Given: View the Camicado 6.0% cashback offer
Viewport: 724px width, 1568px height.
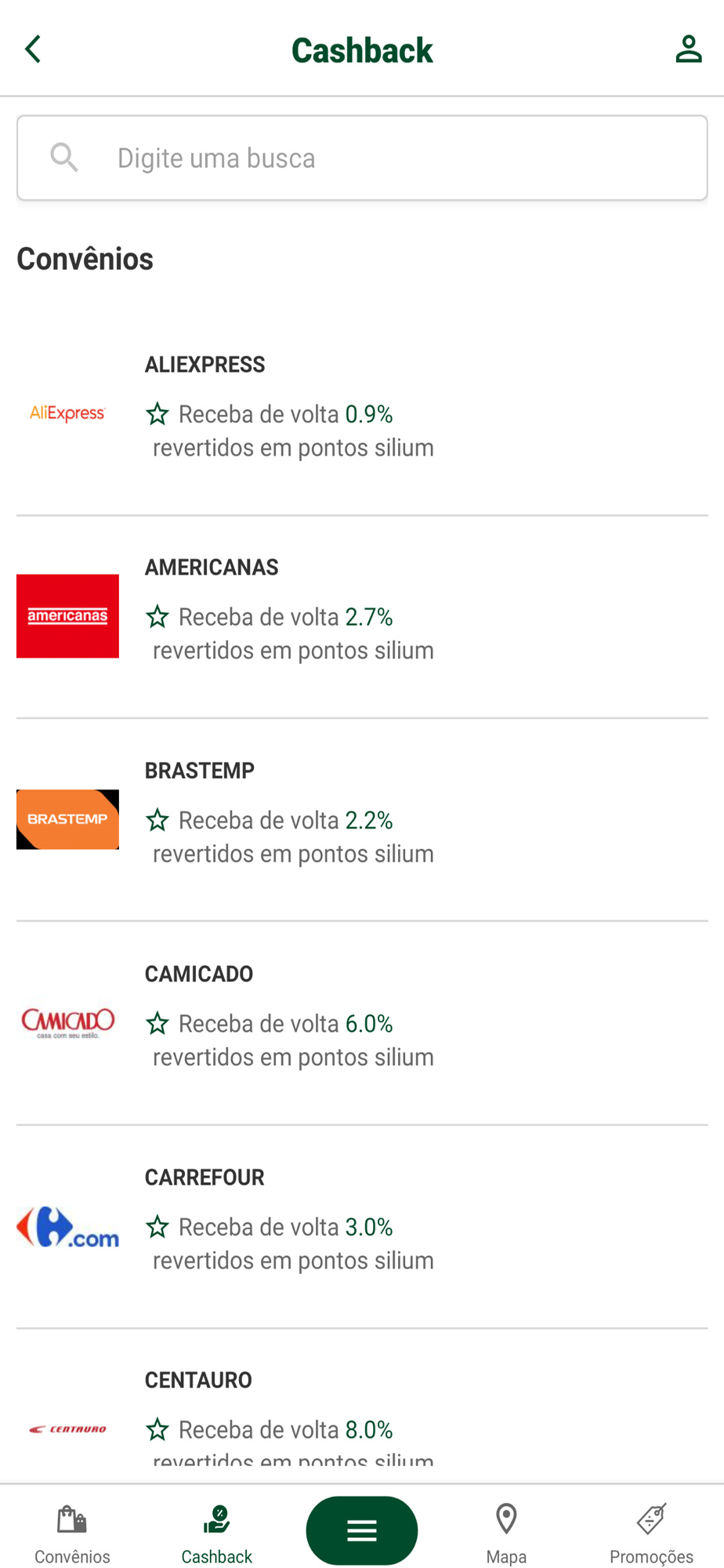Looking at the screenshot, I should [x=362, y=1023].
